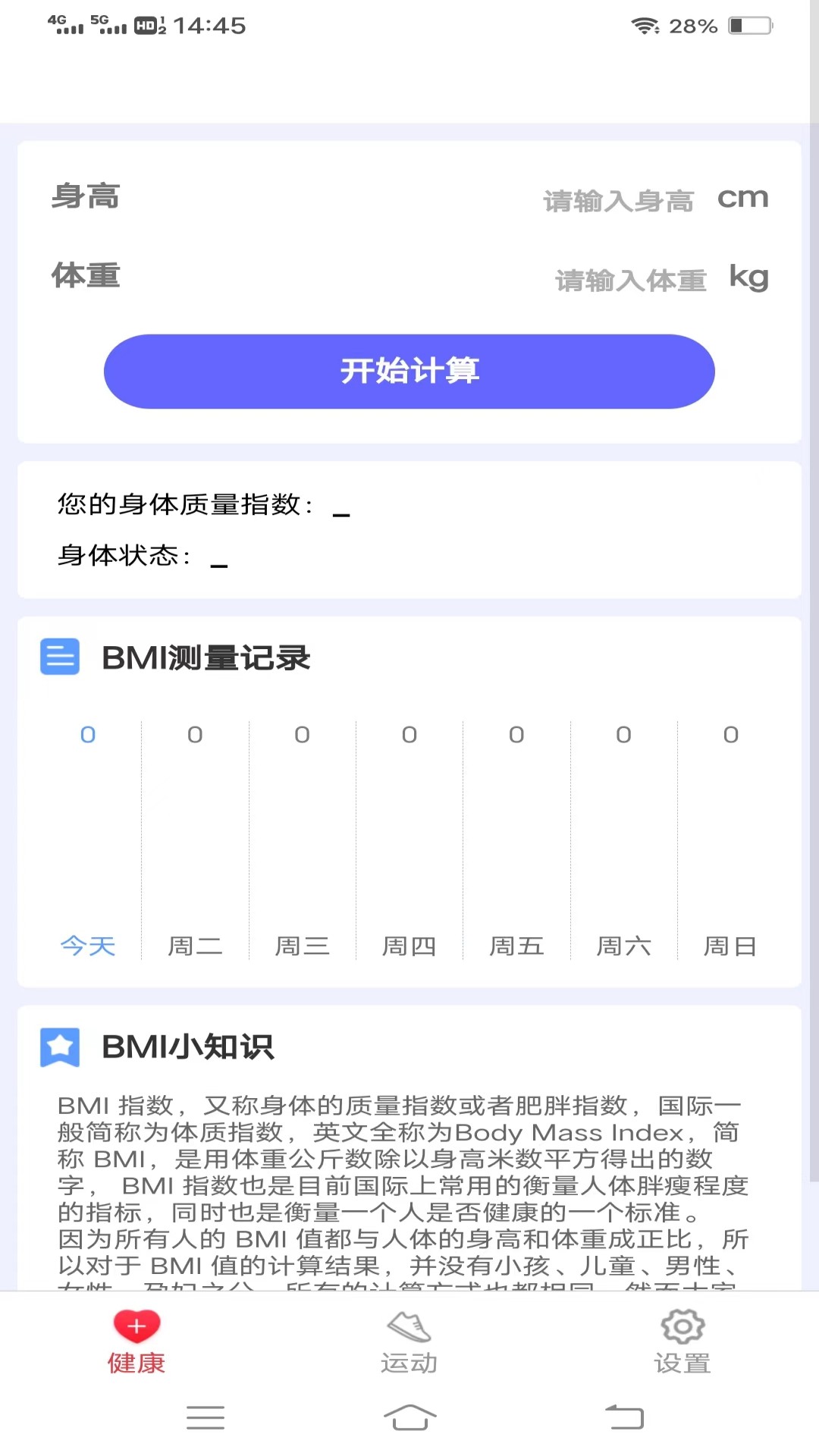Click the BMI小知识 star icon
The height and width of the screenshot is (1456, 819).
60,1048
